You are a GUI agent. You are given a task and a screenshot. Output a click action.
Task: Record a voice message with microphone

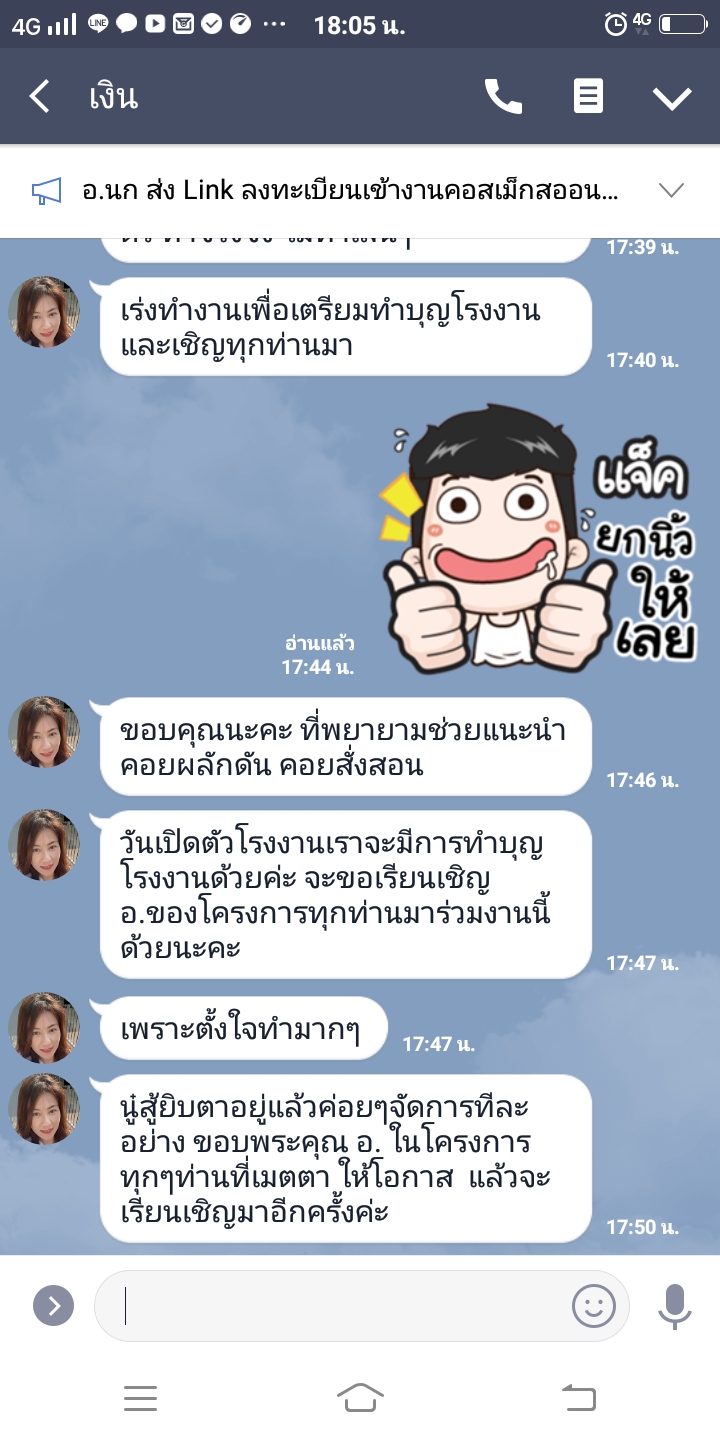point(675,1305)
